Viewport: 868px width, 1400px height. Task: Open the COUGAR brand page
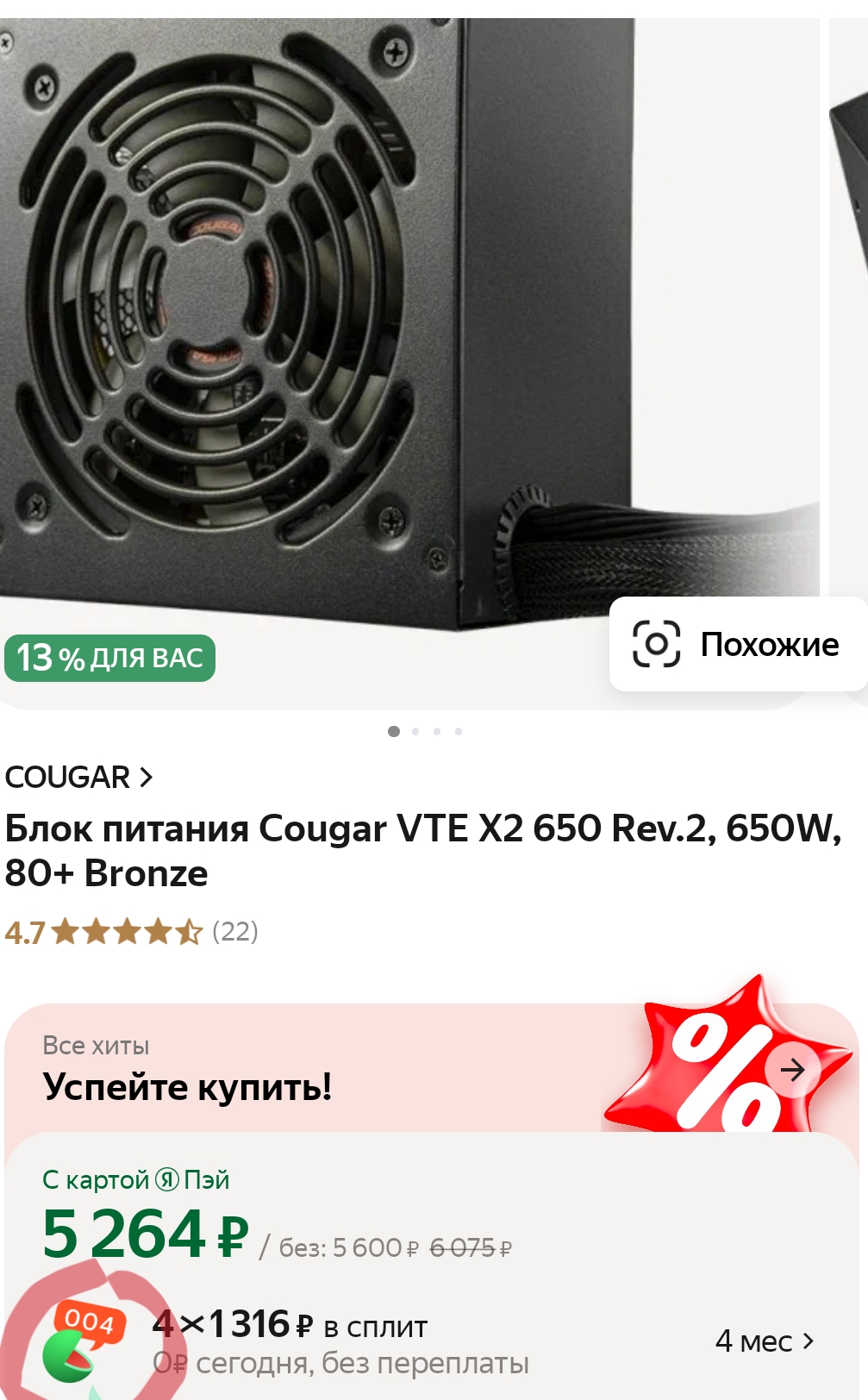pyautogui.click(x=78, y=778)
